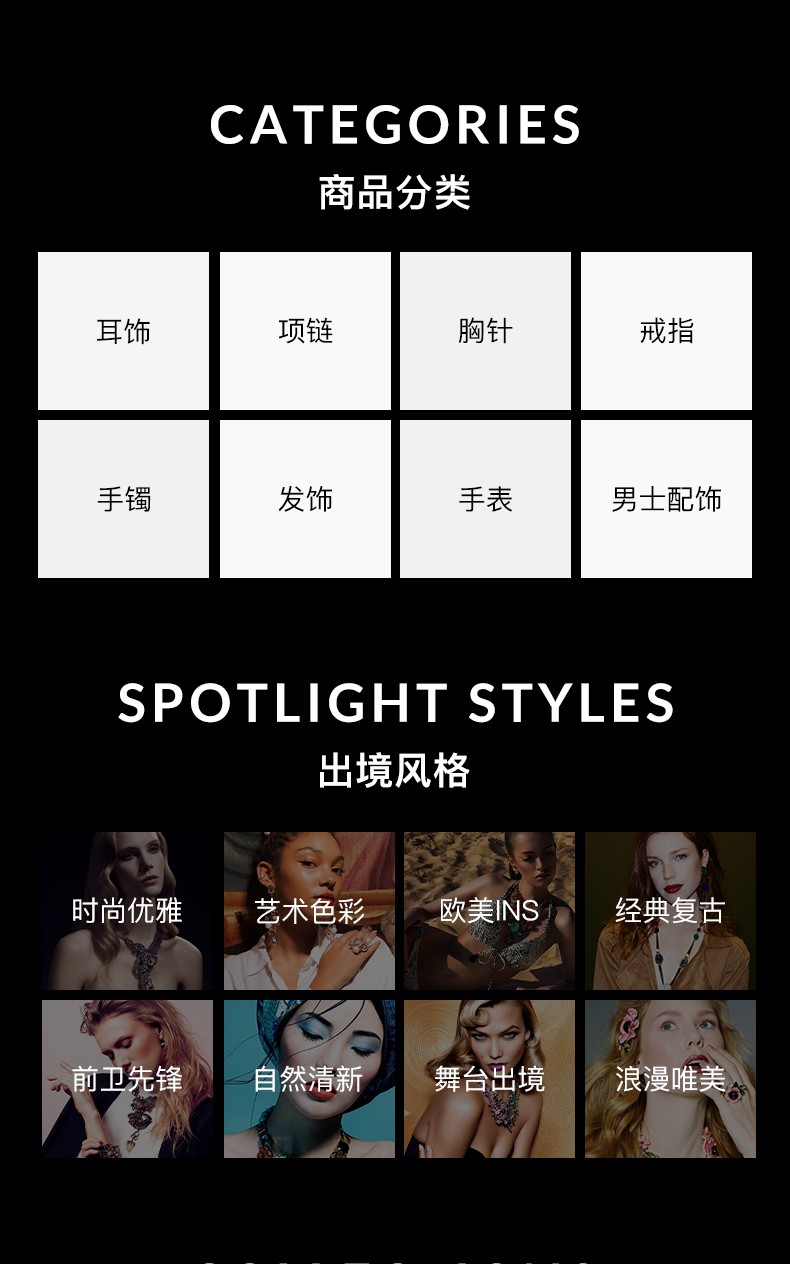Tap the 手表 category tile
790x1264 pixels.
point(485,499)
